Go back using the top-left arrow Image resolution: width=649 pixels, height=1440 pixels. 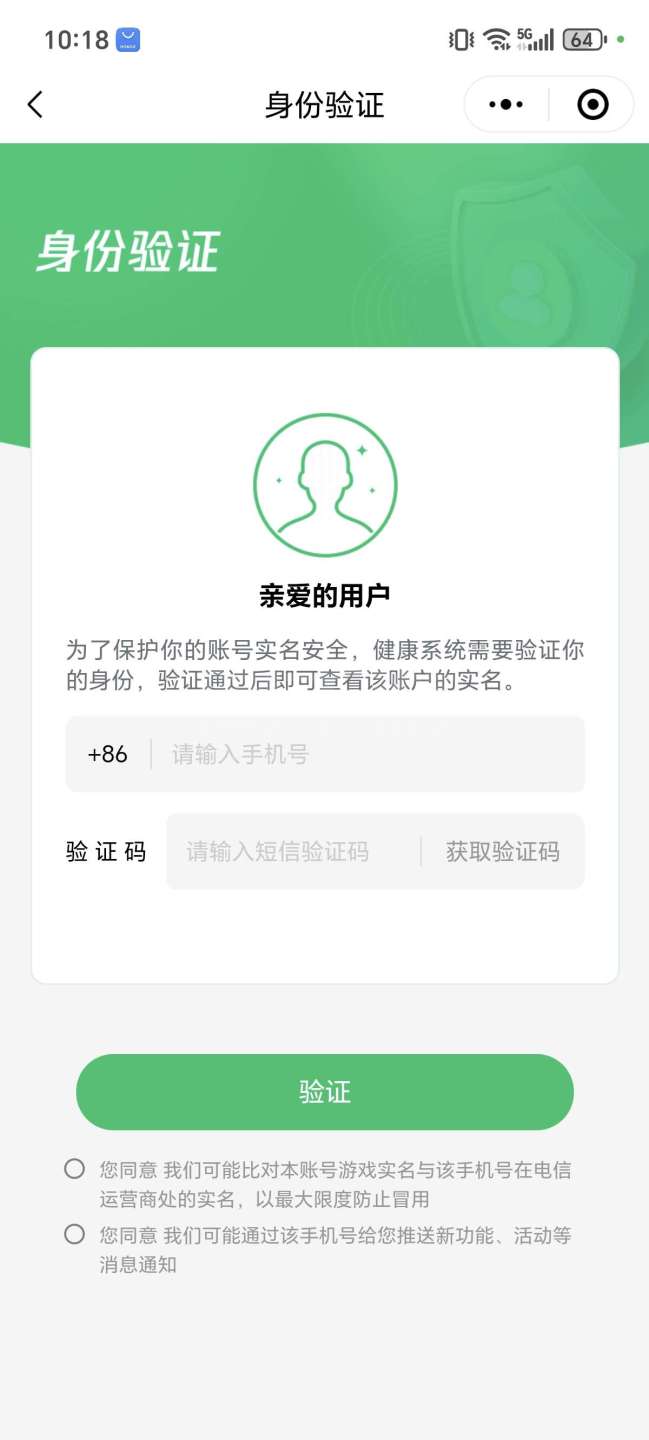pos(35,105)
